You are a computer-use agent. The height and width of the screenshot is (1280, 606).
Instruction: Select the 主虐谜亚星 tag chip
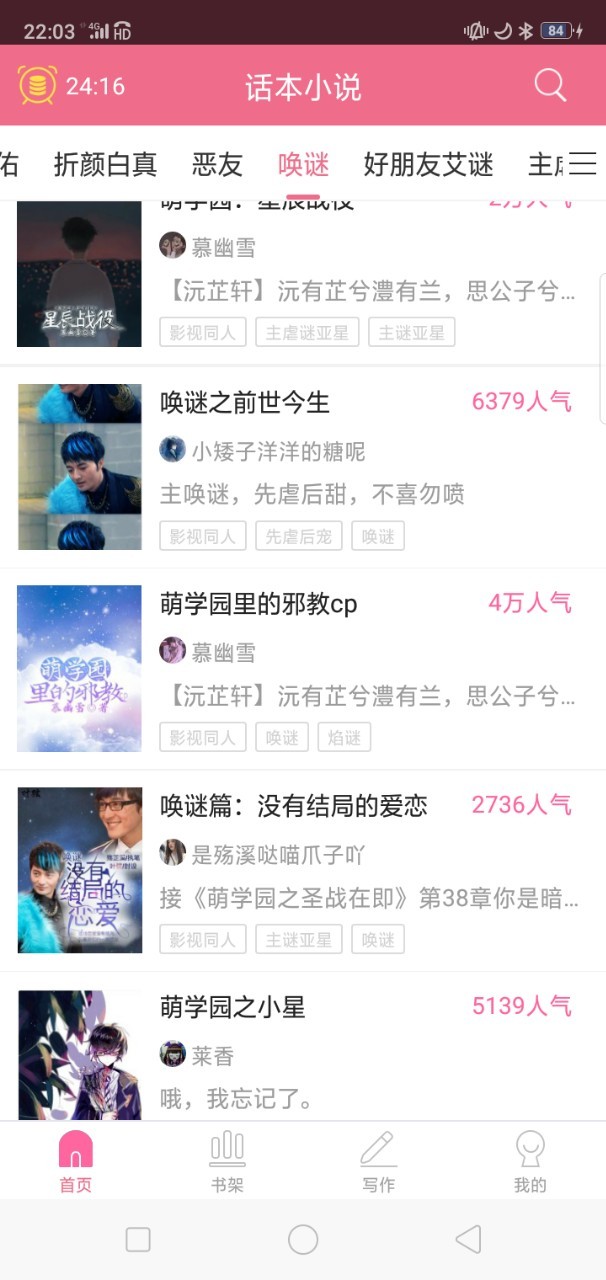[307, 333]
